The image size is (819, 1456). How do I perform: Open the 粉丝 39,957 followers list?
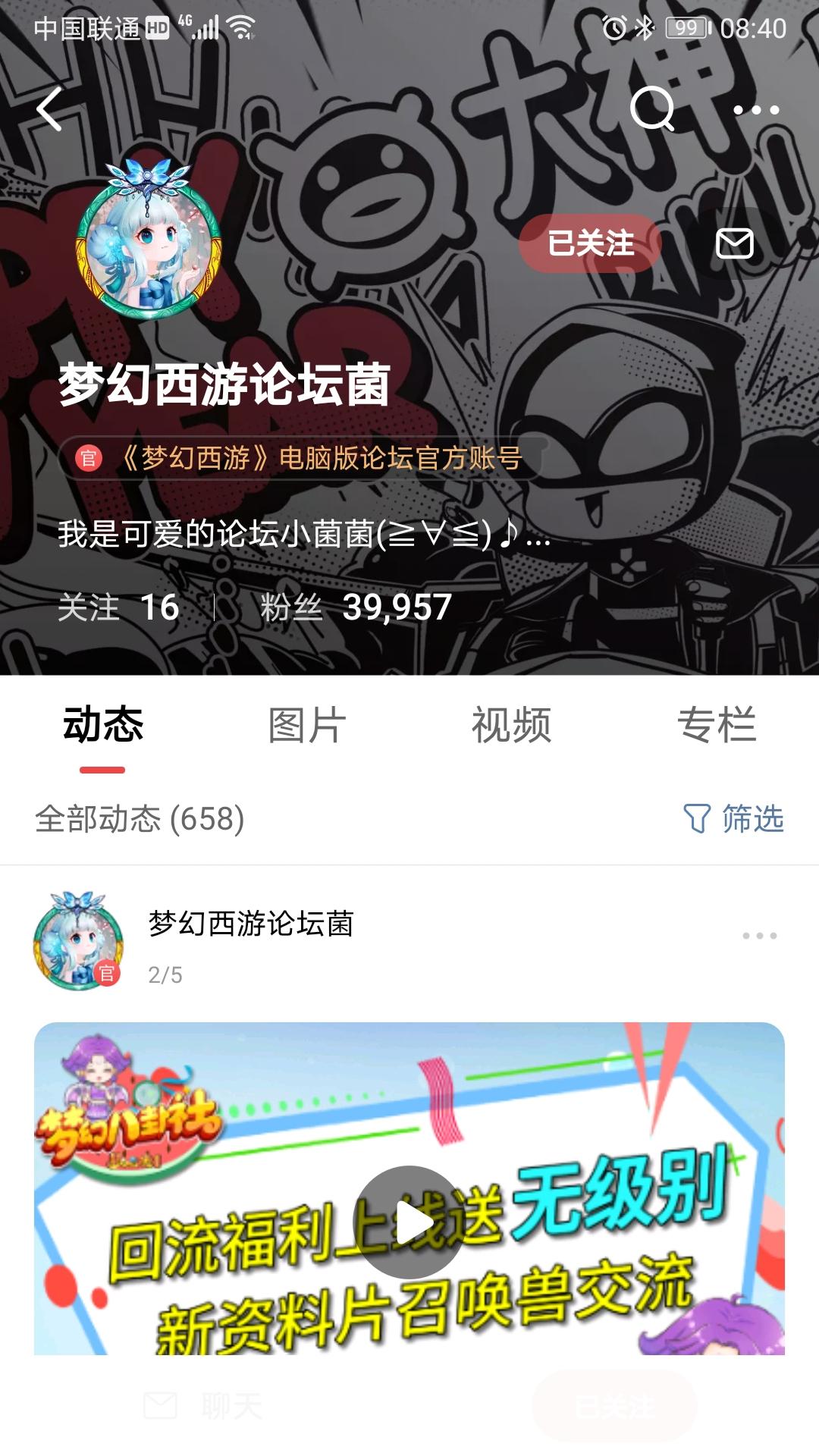click(356, 607)
